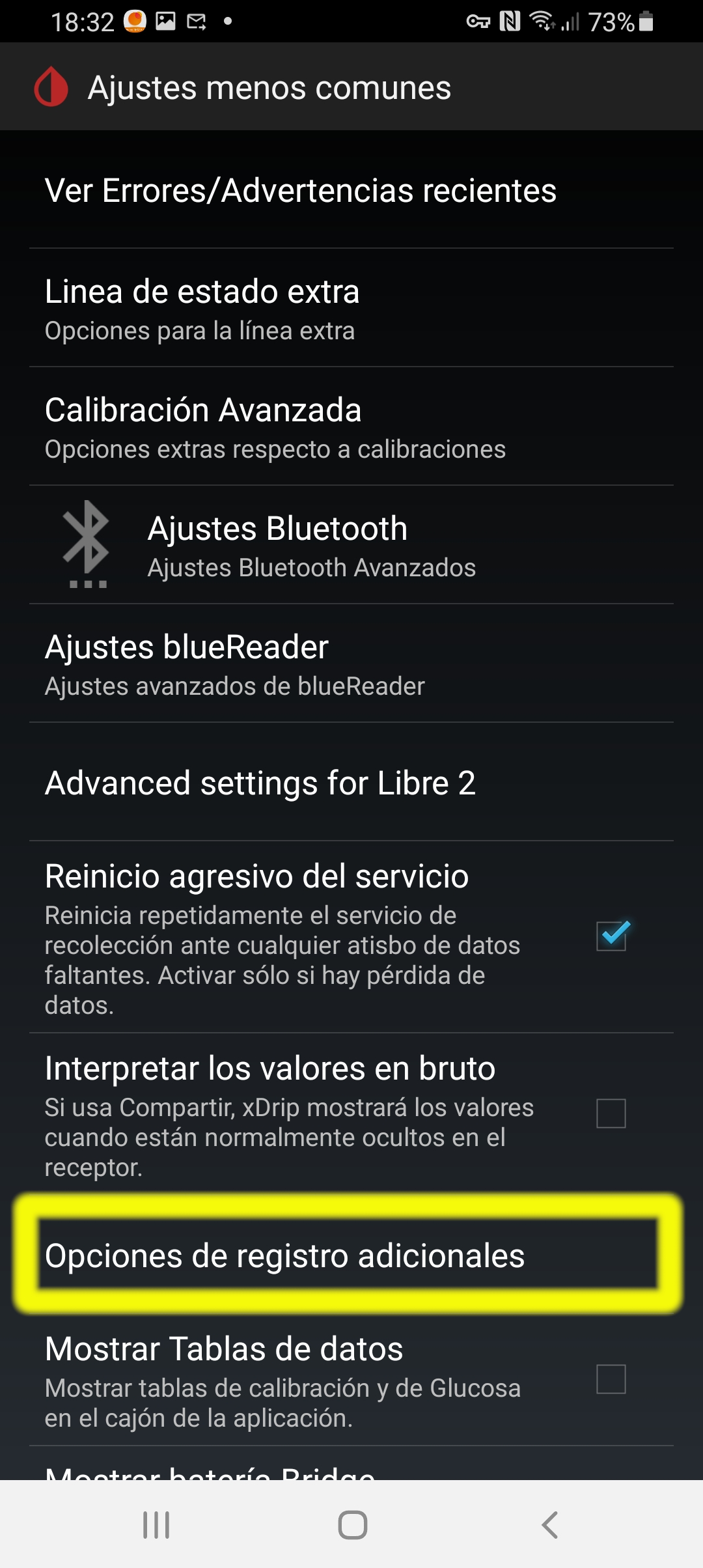Viewport: 703px width, 1568px height.
Task: Expand Advanced settings for Libre 2
Action: tap(260, 783)
